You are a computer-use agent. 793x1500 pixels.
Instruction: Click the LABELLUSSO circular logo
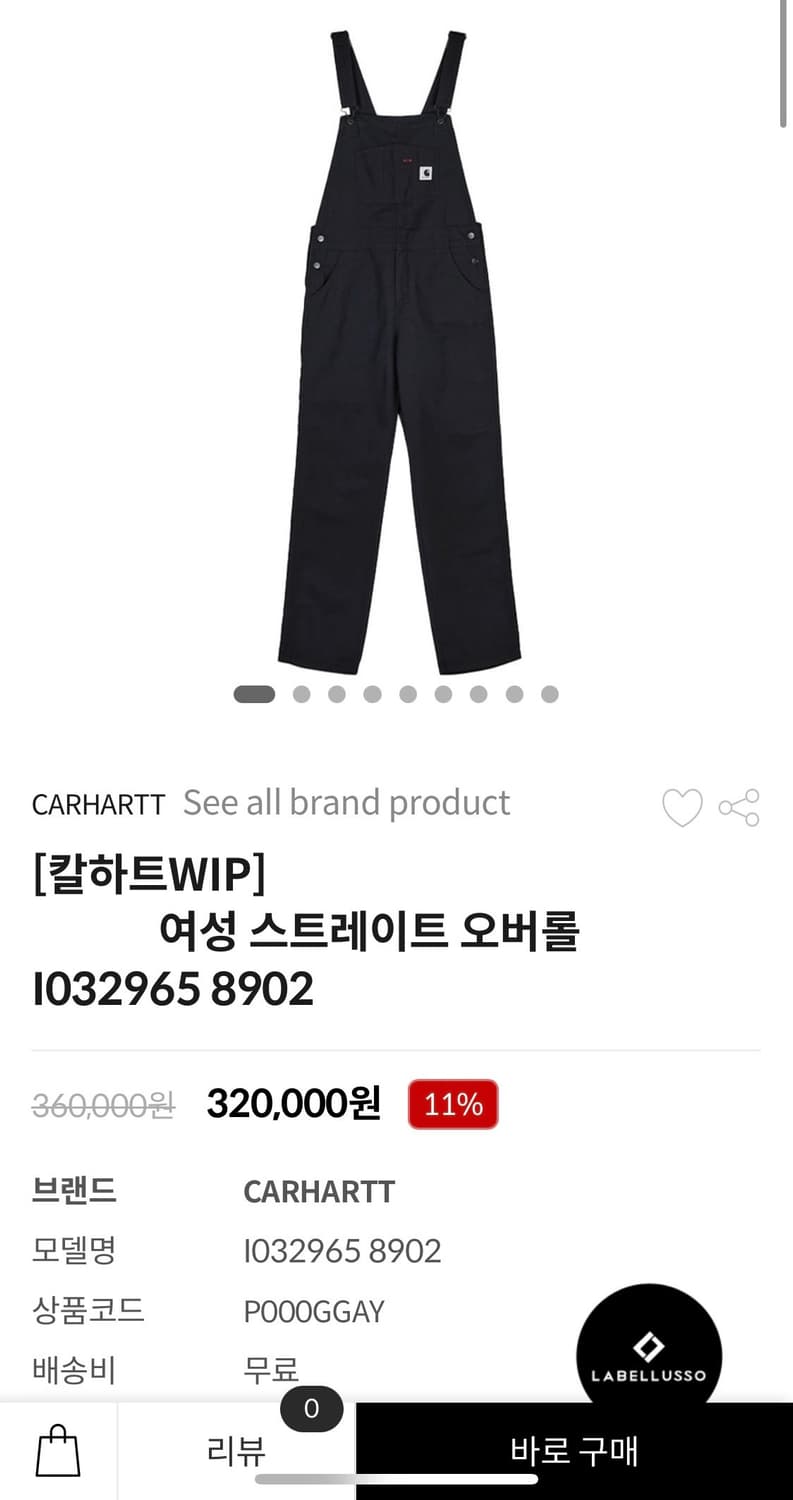pos(648,1346)
